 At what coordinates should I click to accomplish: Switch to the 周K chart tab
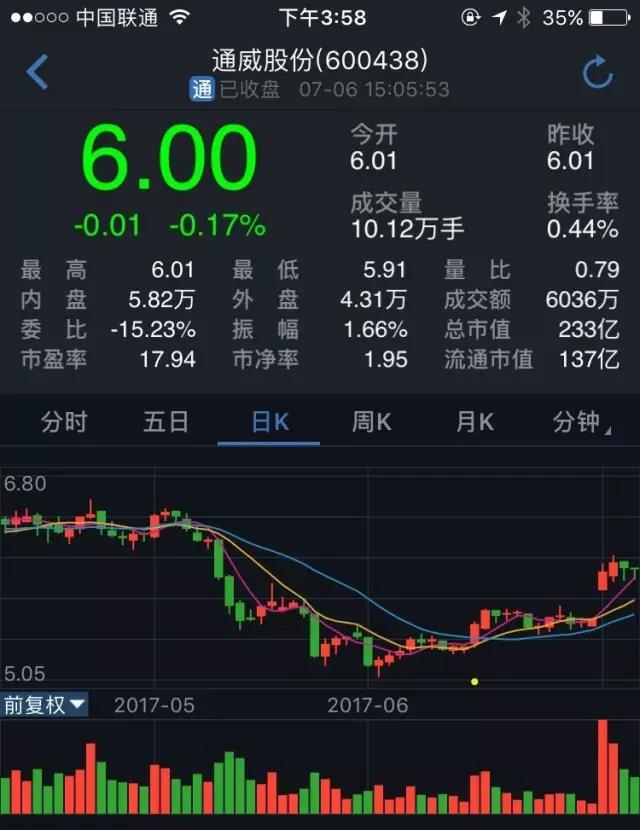(371, 422)
